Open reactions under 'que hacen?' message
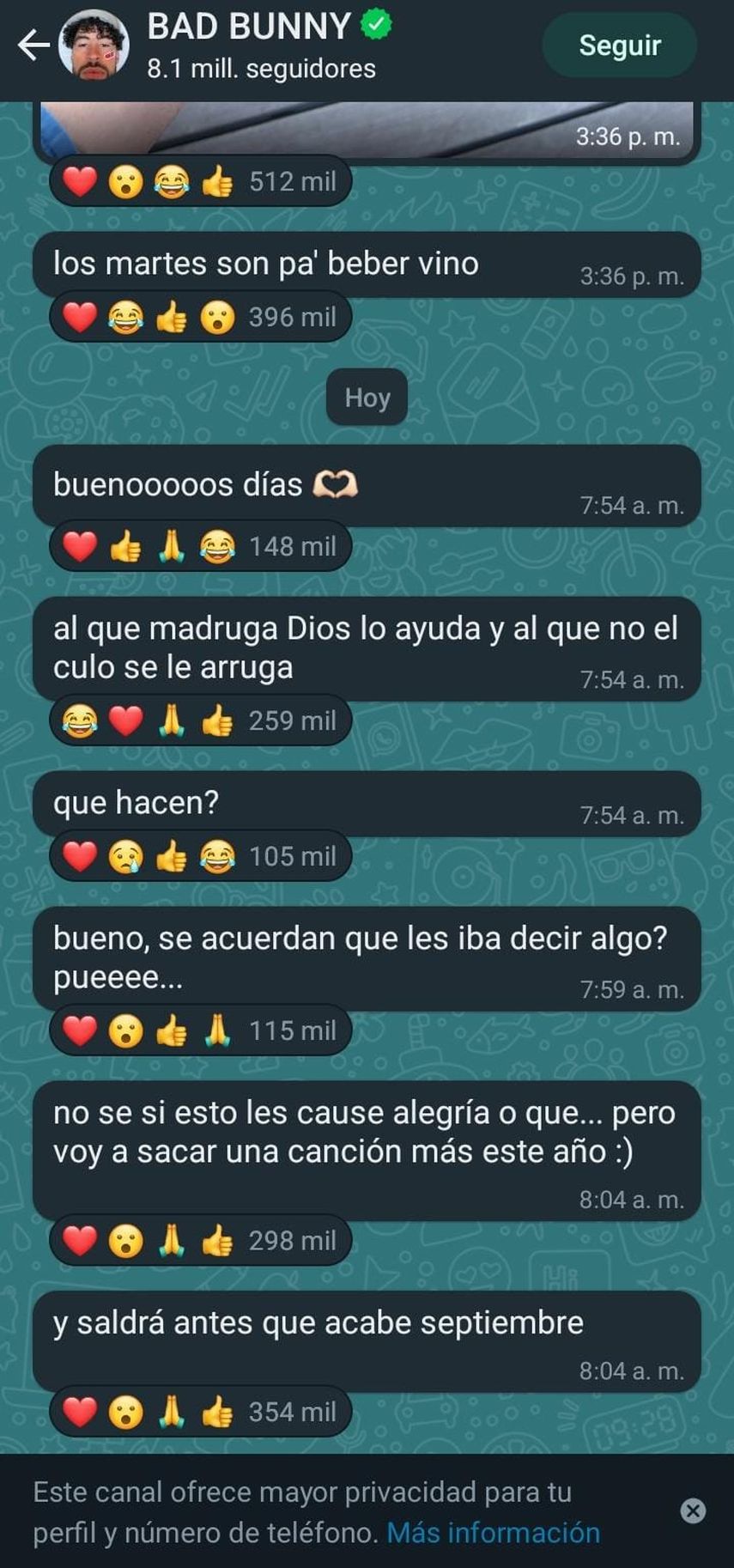Image resolution: width=734 pixels, height=1568 pixels. pos(200,856)
